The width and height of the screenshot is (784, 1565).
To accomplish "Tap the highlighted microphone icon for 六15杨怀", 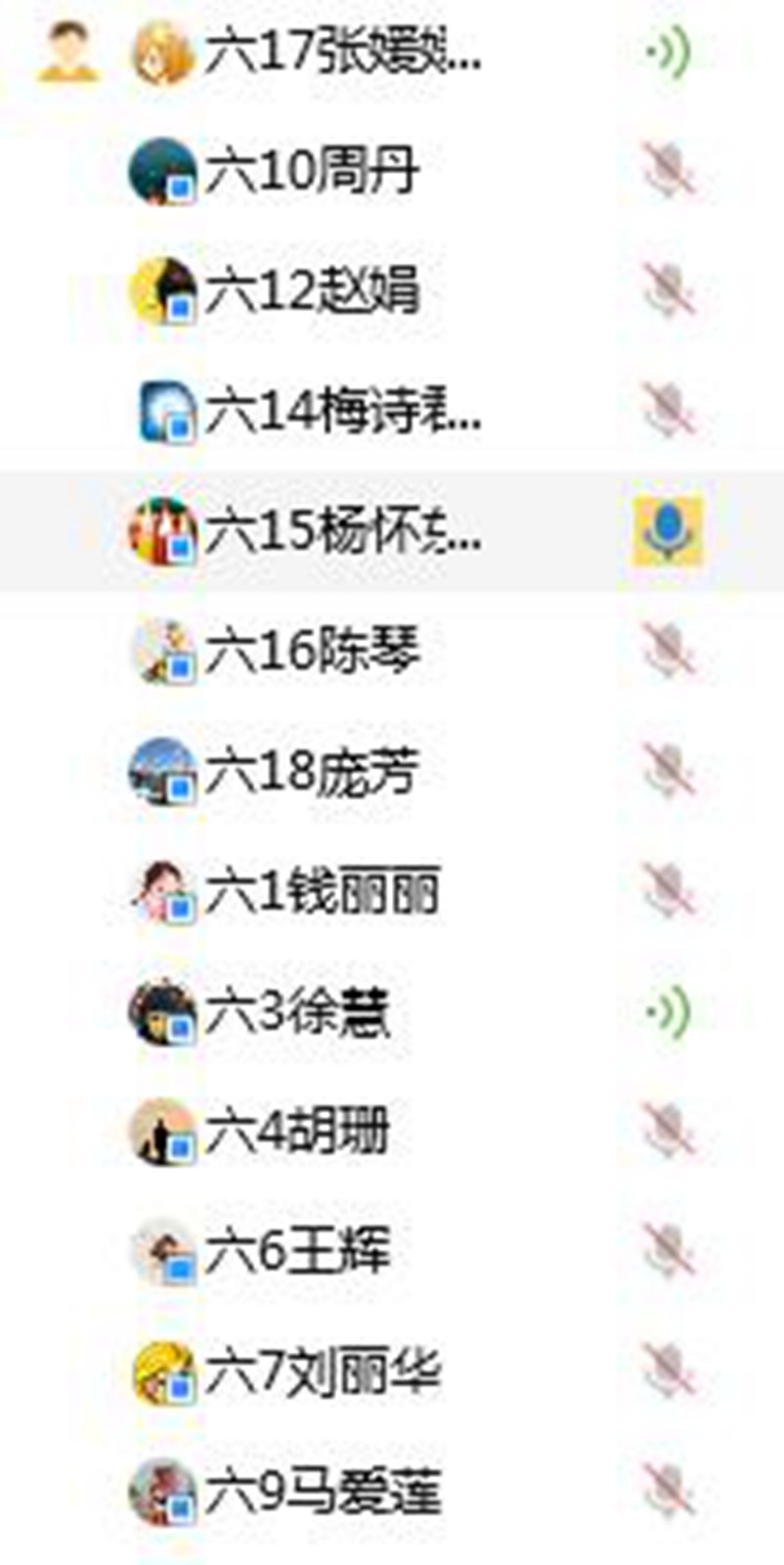I will 668,531.
